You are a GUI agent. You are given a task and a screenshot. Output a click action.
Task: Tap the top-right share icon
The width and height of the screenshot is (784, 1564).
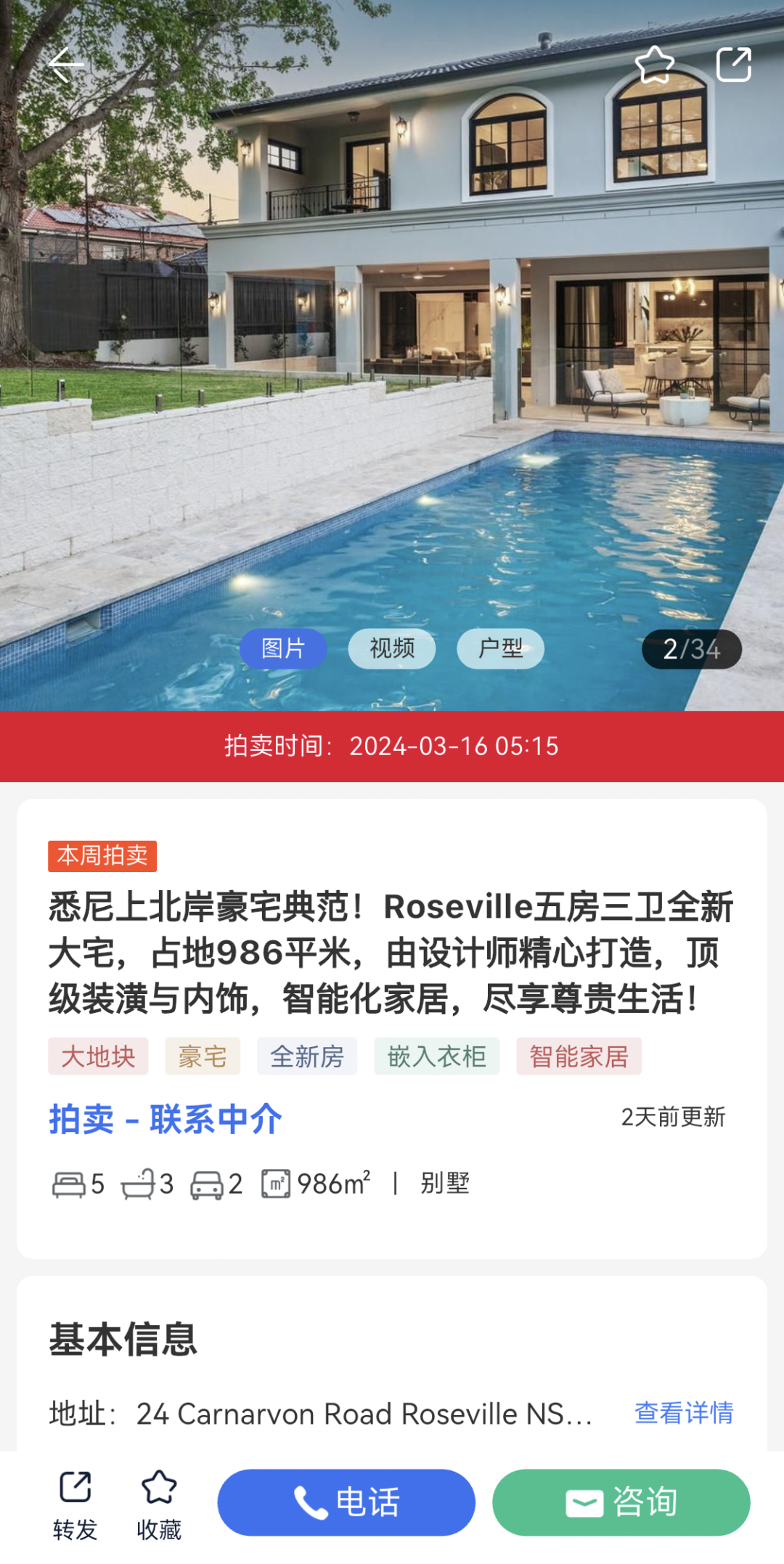(x=733, y=65)
